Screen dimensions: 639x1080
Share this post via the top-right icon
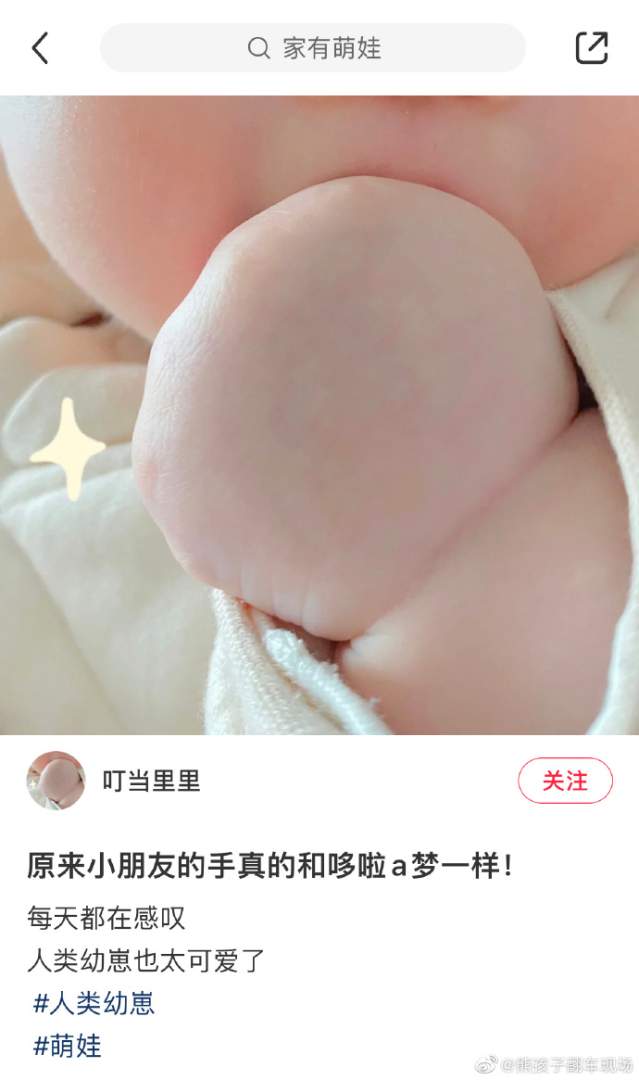(591, 48)
